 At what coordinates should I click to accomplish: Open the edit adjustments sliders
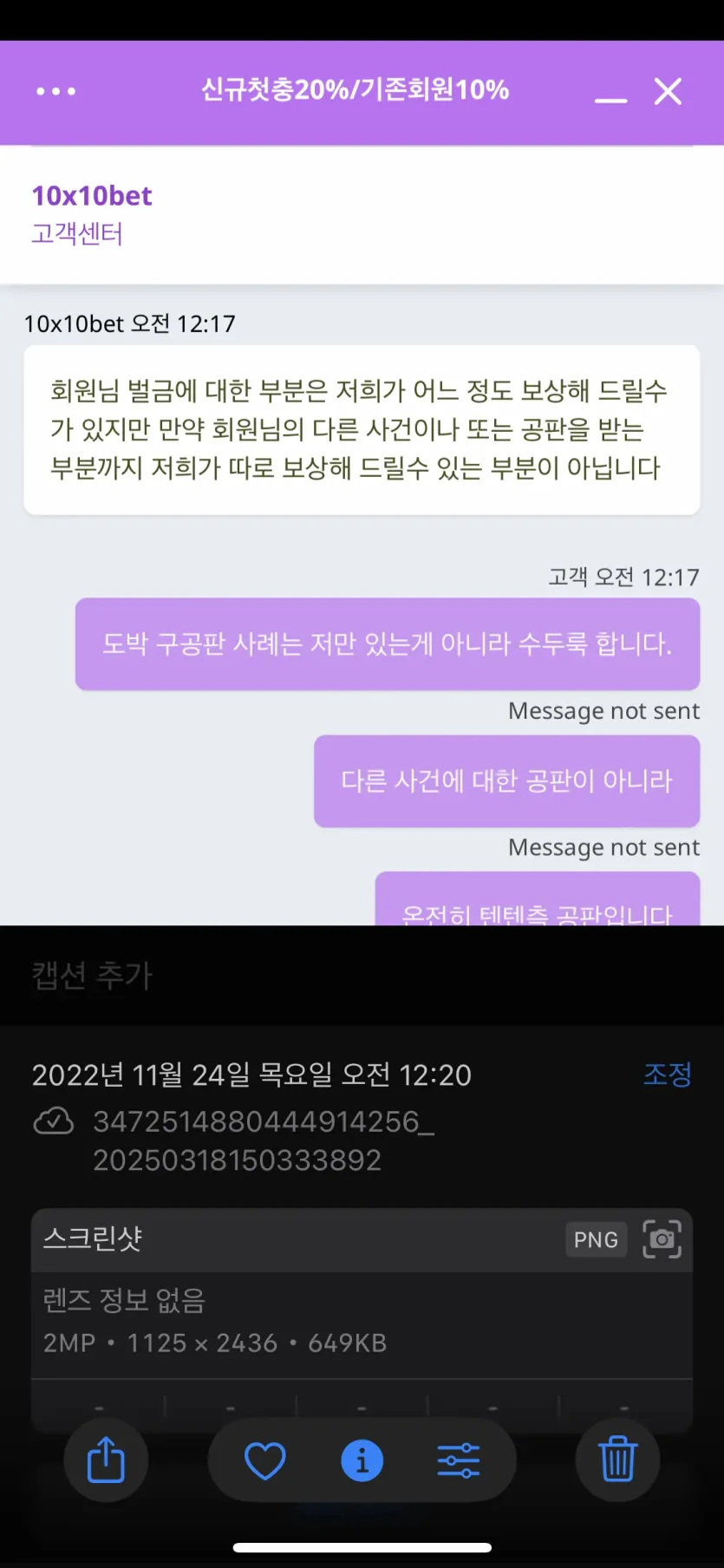(459, 1460)
